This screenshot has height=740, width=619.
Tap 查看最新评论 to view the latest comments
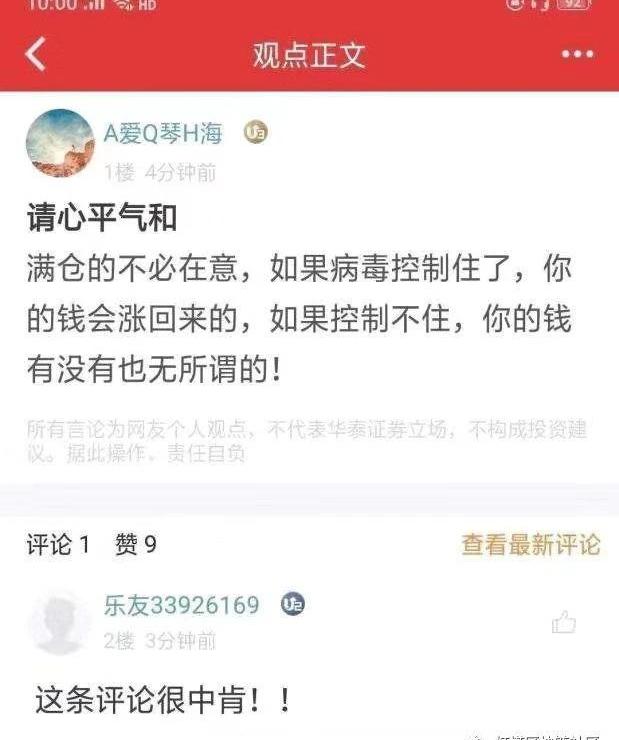coord(530,544)
